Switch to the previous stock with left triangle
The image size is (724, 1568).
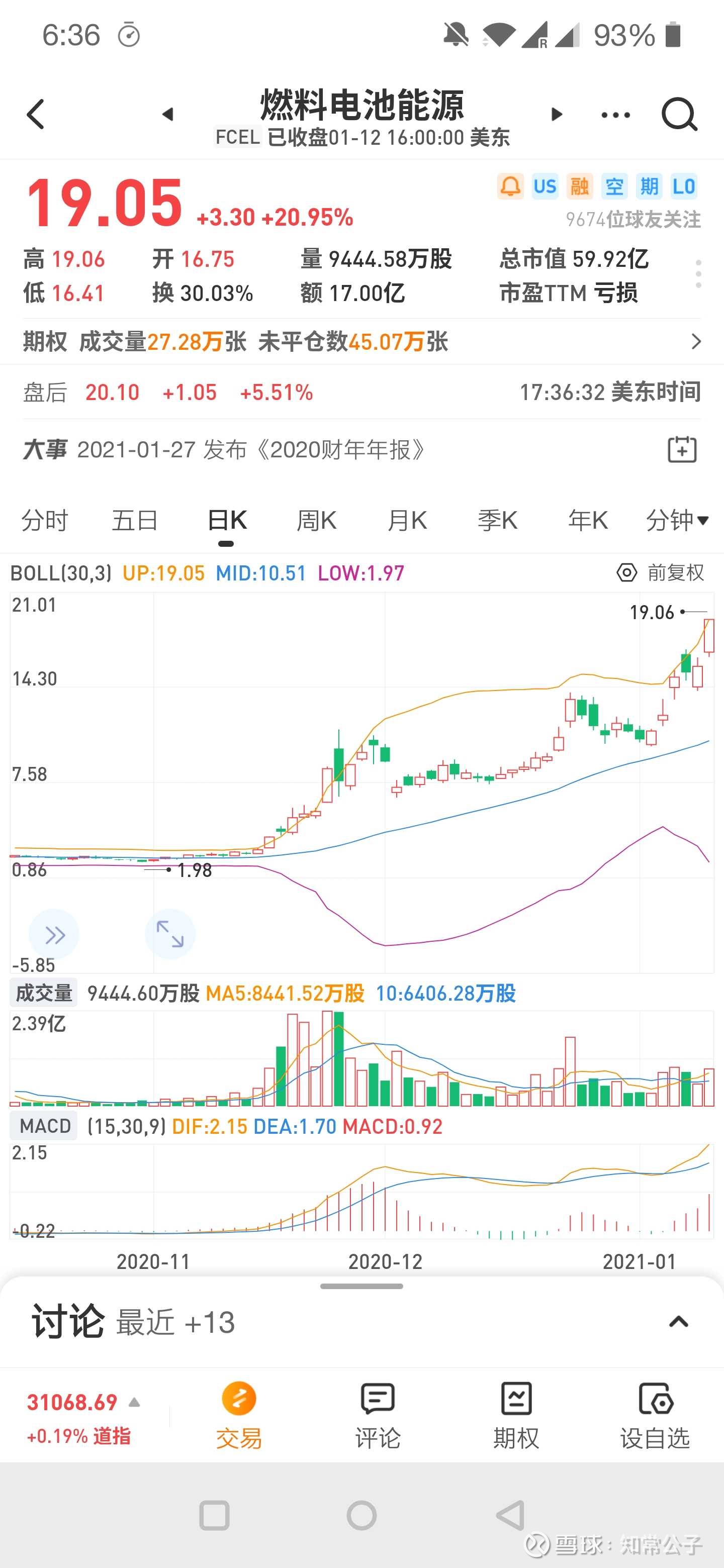[x=168, y=115]
